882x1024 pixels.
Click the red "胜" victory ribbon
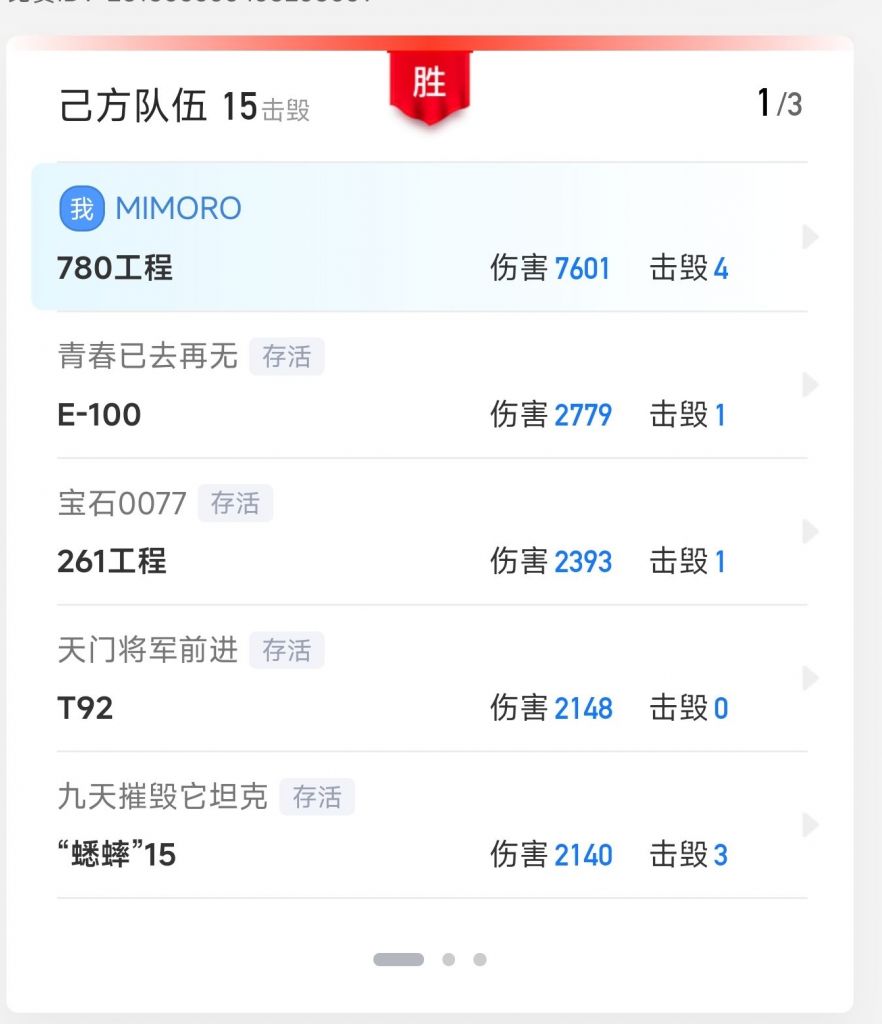pyautogui.click(x=429, y=83)
